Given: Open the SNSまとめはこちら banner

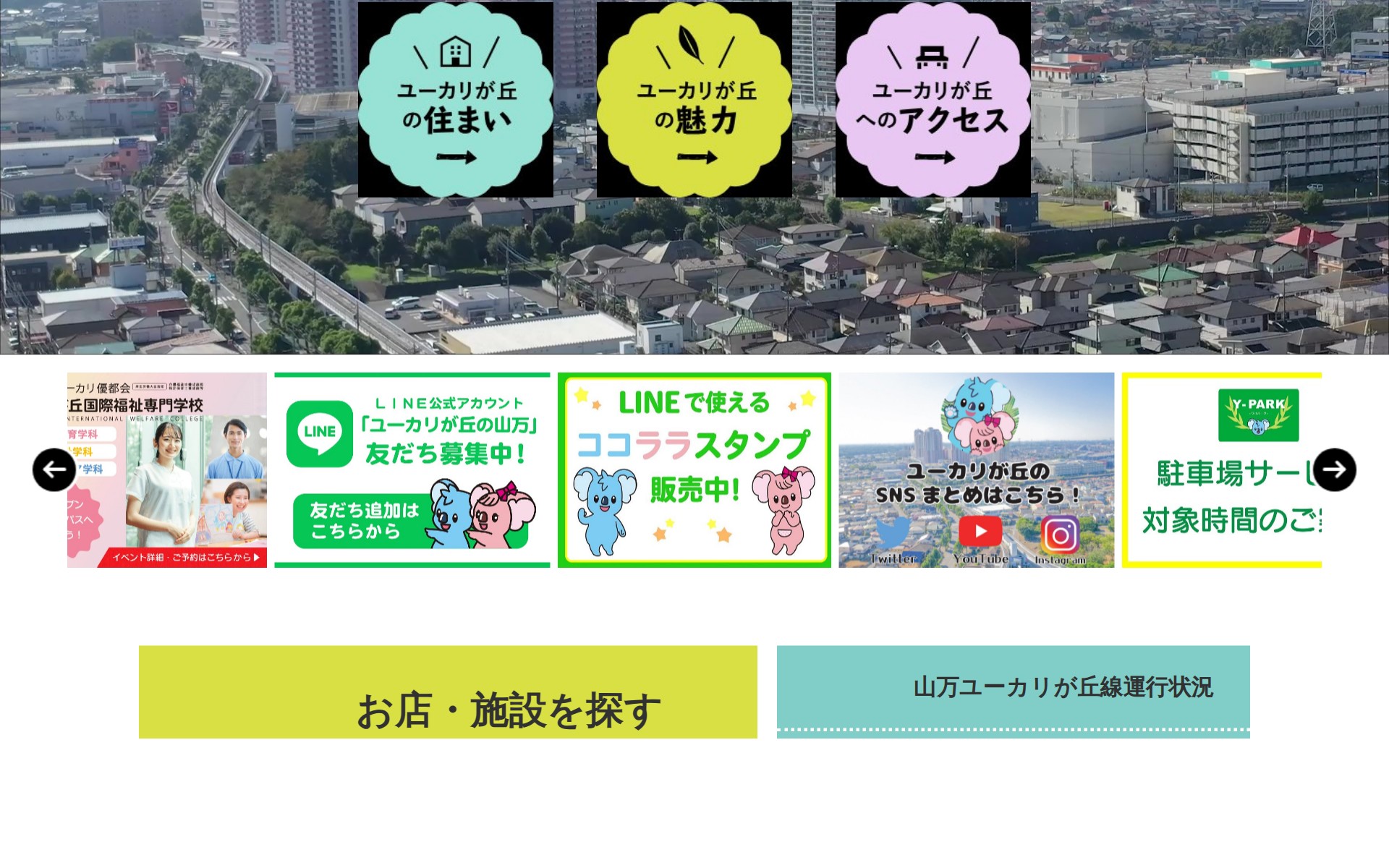Looking at the screenshot, I should pos(977,470).
